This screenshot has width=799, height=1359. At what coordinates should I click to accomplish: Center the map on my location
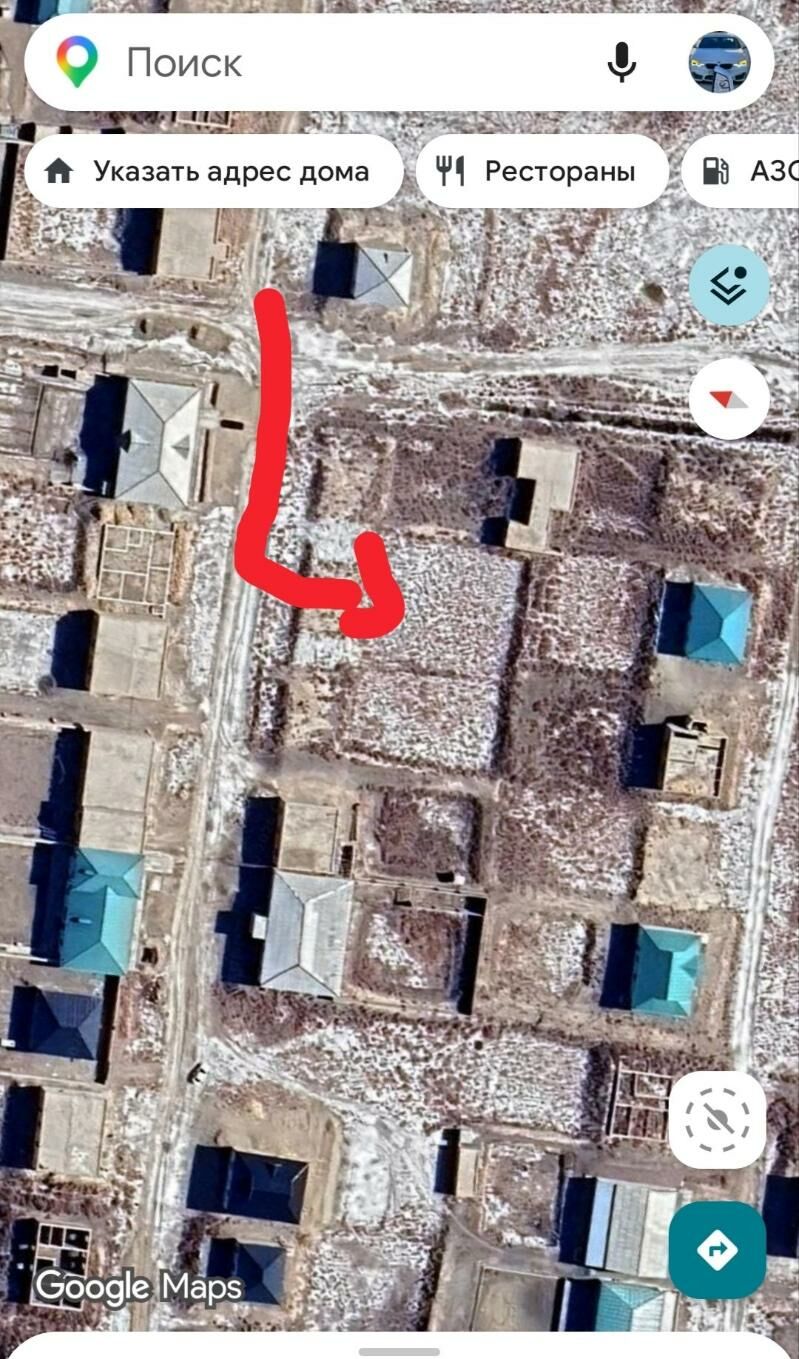[x=717, y=1119]
